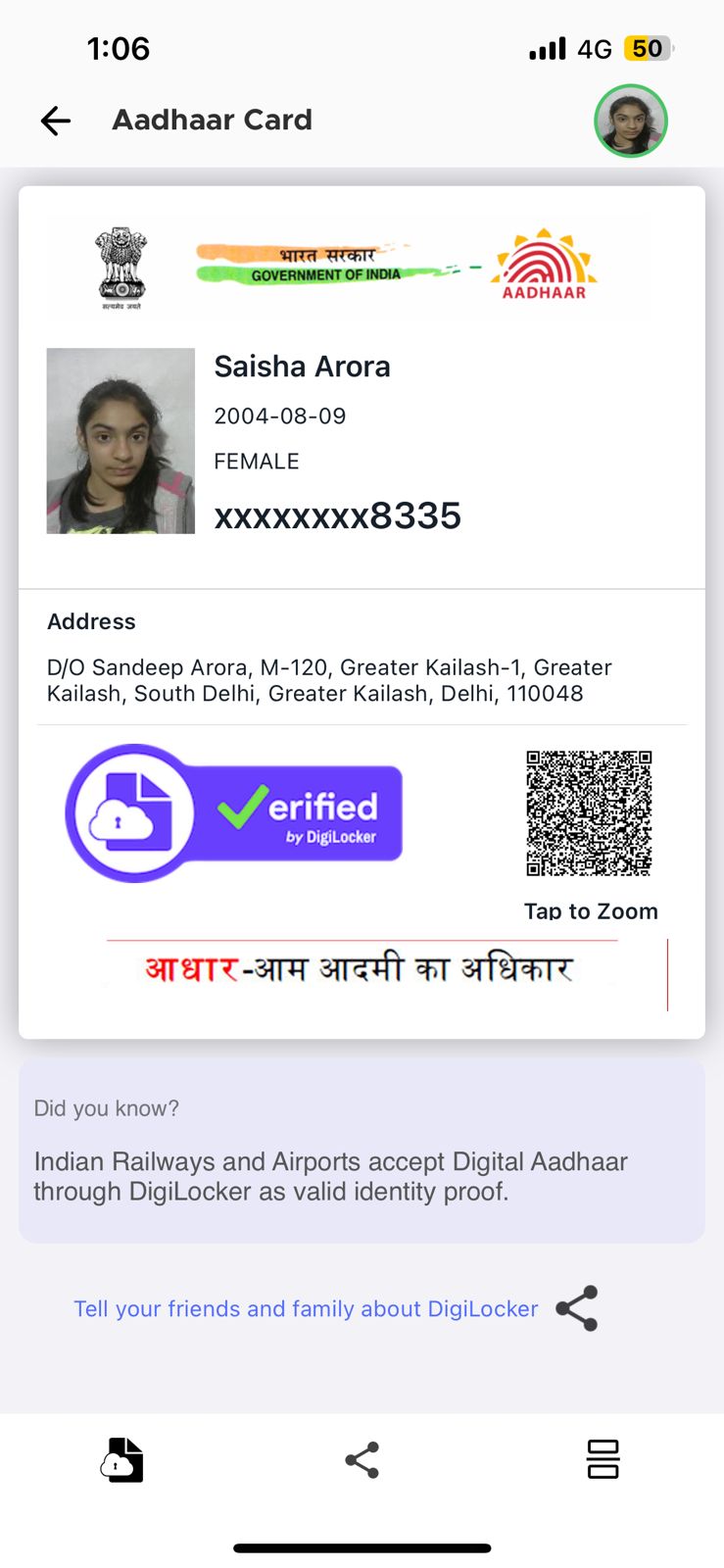
Task: Open the DigiLocker documents icon in the bottom bar
Action: [122, 1460]
